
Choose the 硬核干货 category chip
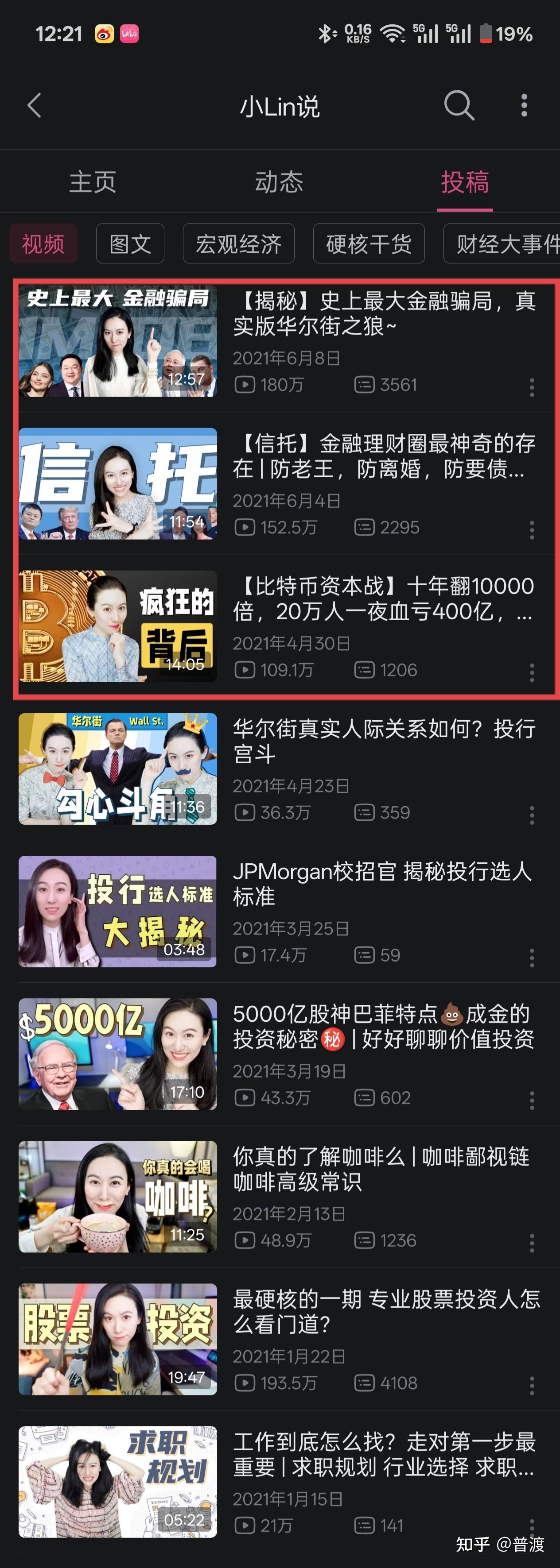[x=369, y=244]
